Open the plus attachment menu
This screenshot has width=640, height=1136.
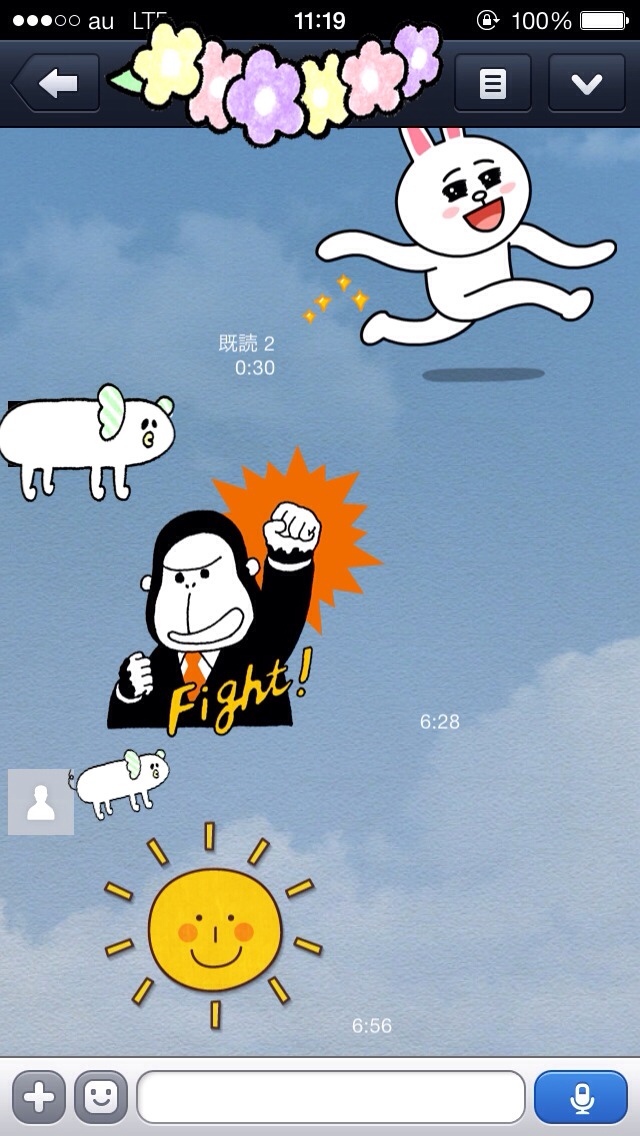[x=38, y=1097]
